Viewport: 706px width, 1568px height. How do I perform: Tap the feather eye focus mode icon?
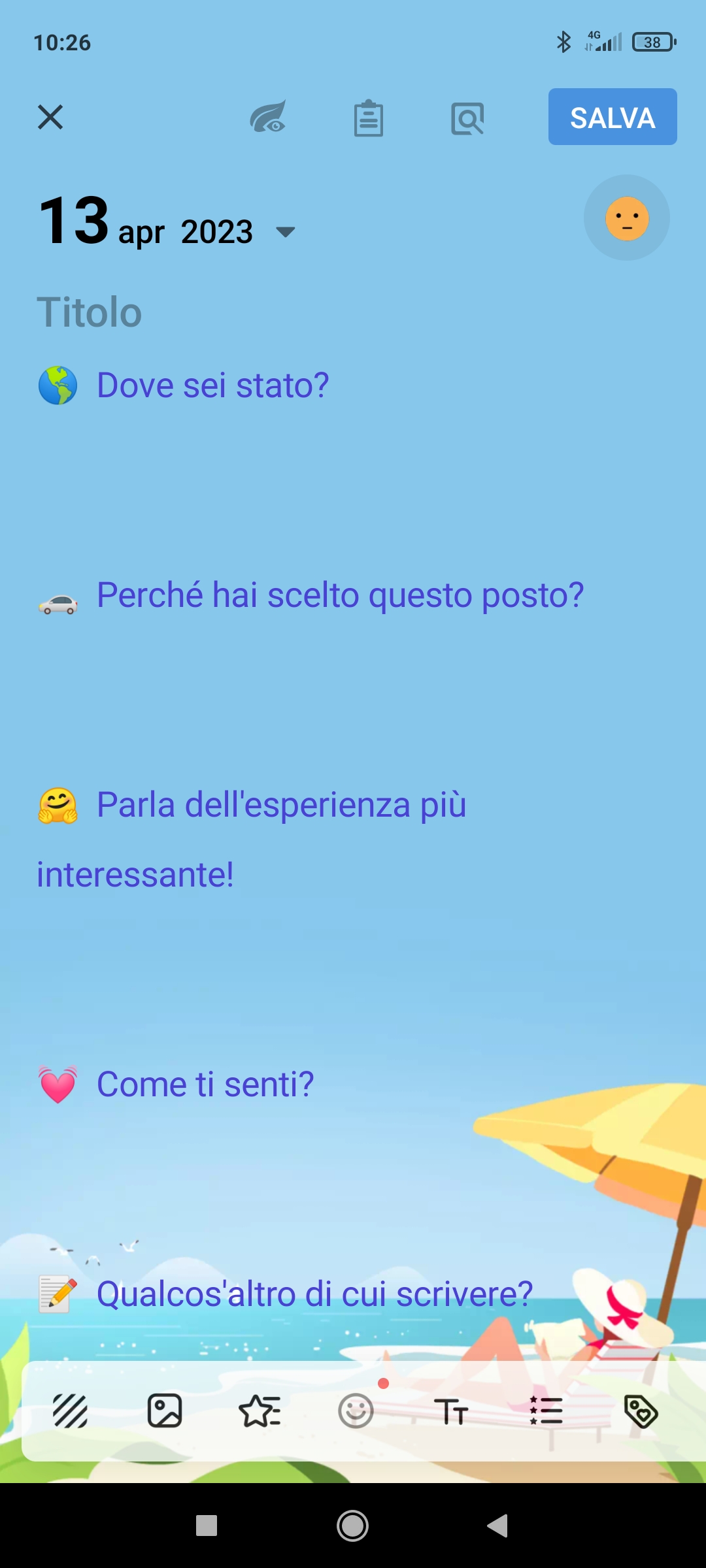pyautogui.click(x=268, y=118)
